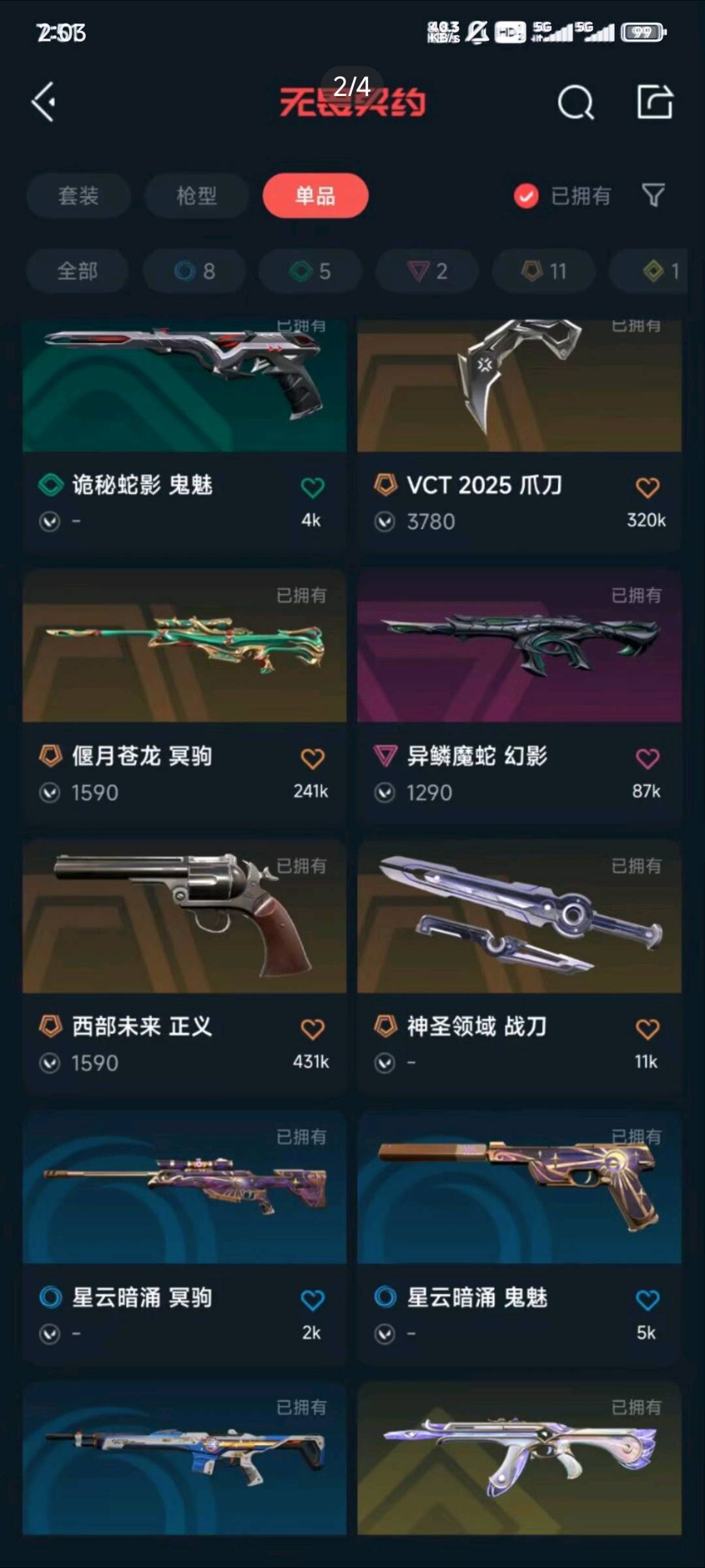Share this skin collection
The image size is (705, 1568).
[x=655, y=102]
